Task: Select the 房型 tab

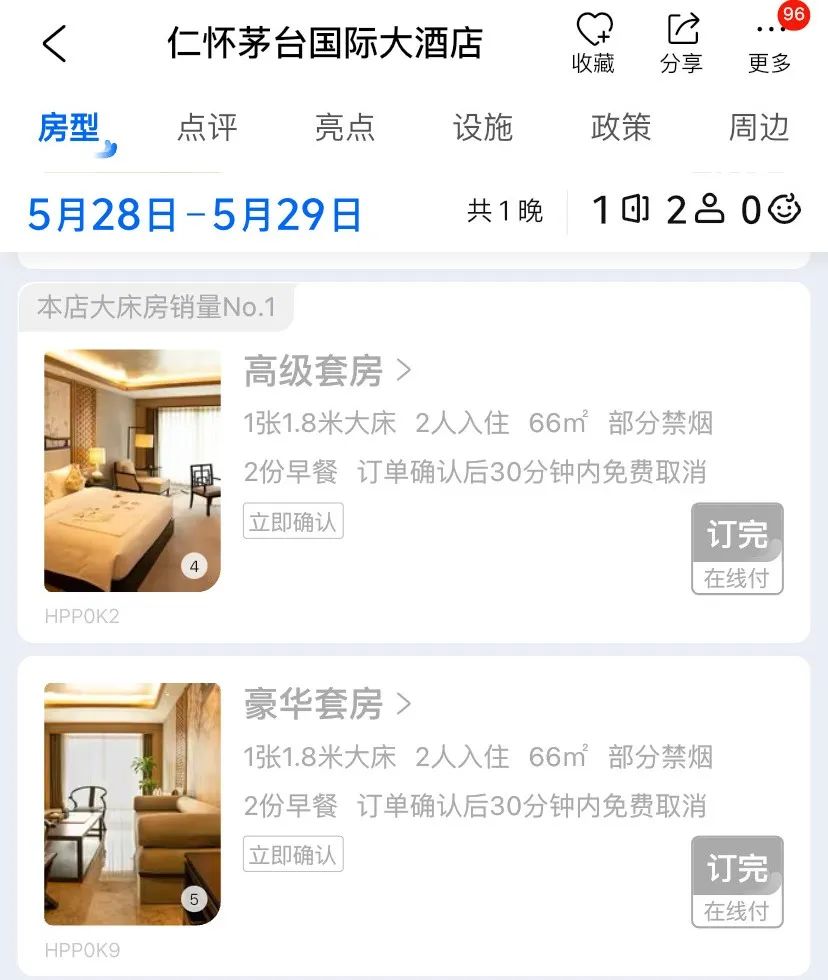Action: click(69, 128)
